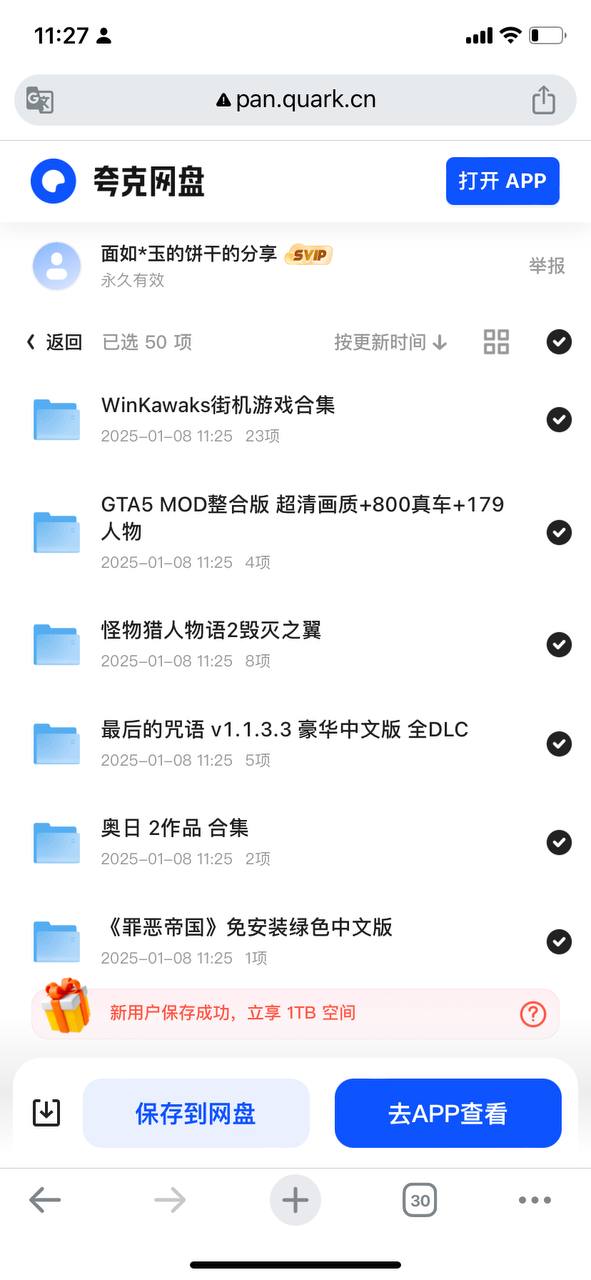The height and width of the screenshot is (1280, 591).
Task: Go back using 返回
Action: pos(54,342)
